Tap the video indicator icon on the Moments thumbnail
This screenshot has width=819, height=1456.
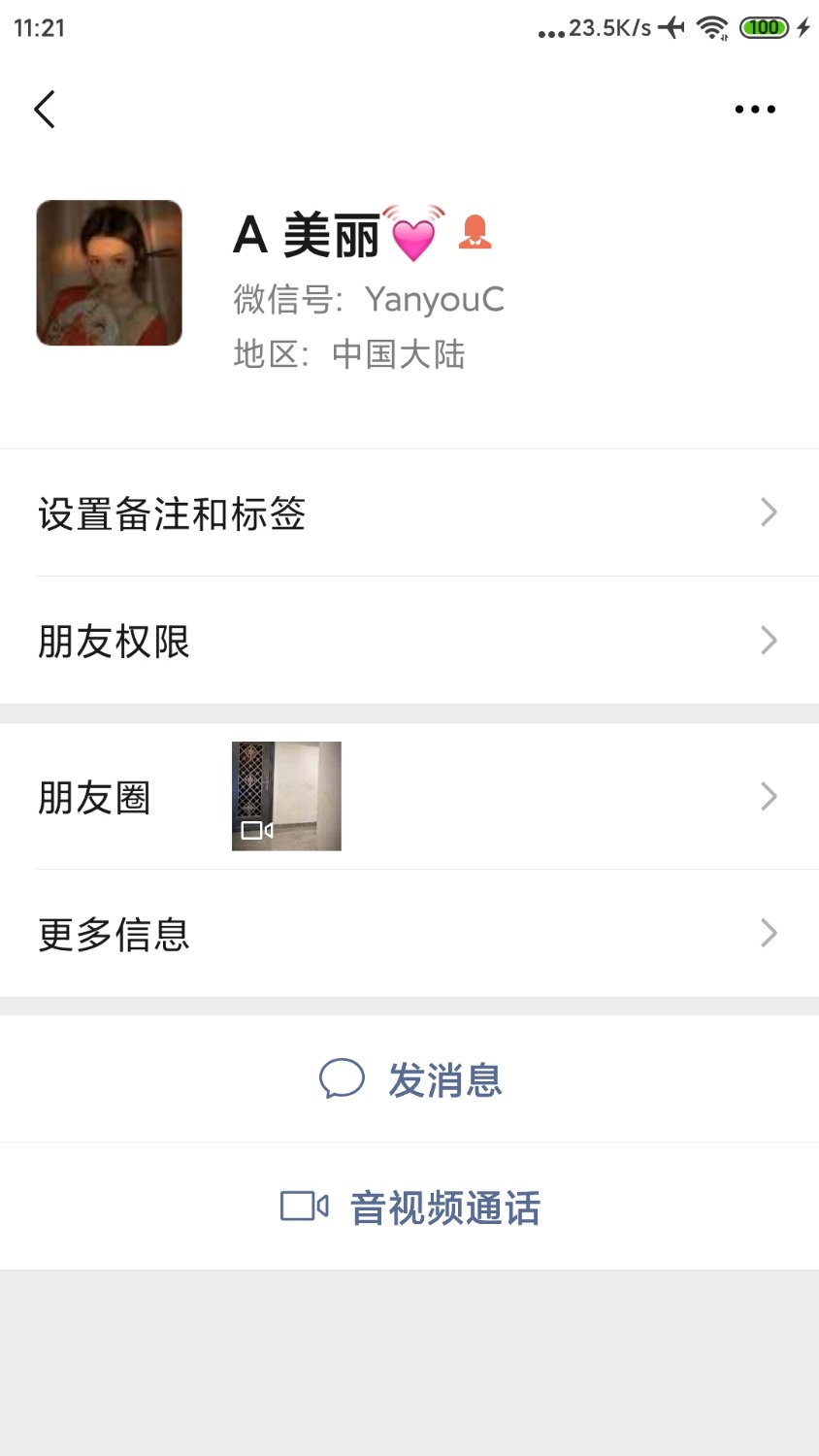pyautogui.click(x=257, y=830)
